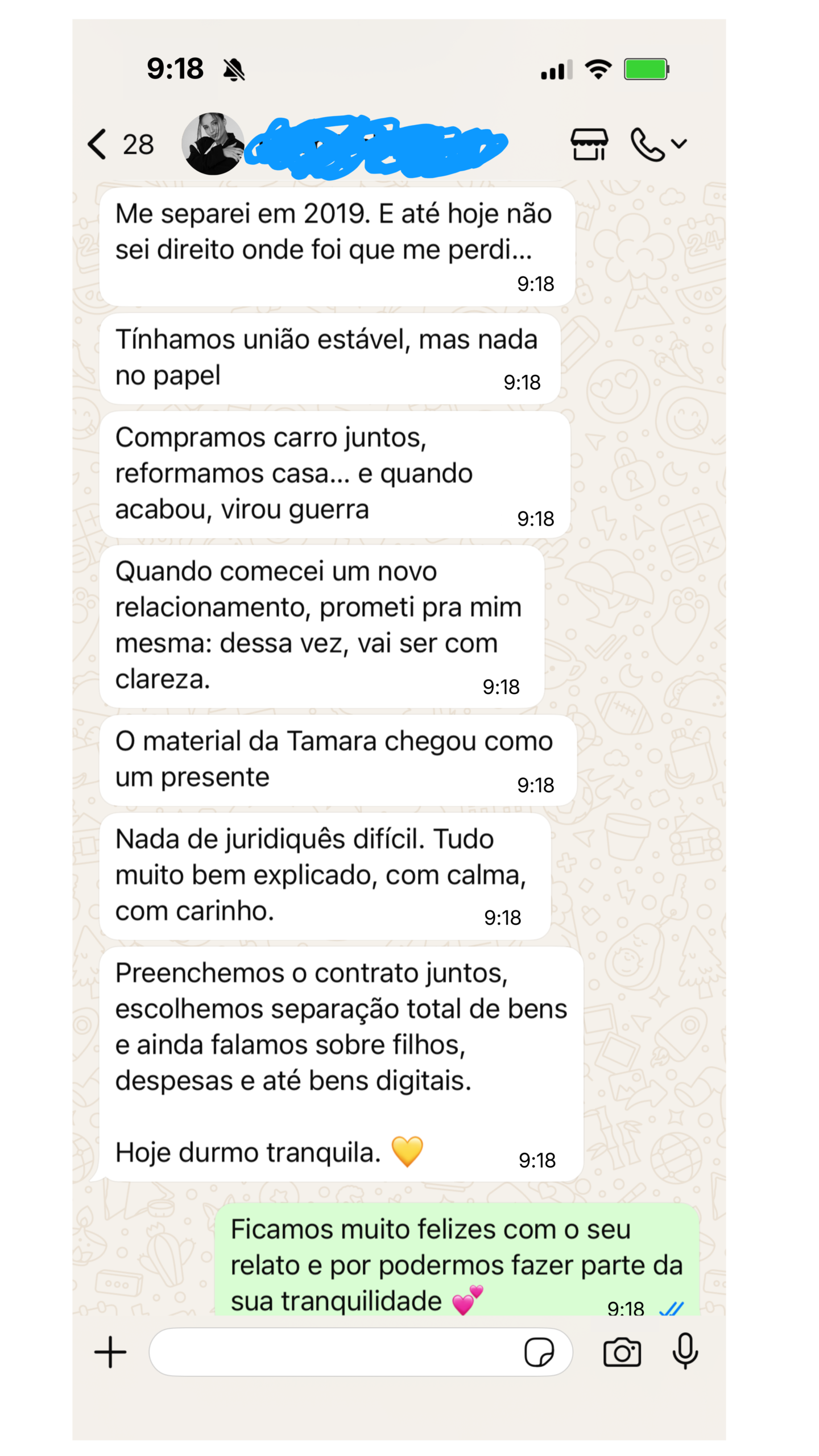Start a call with this contact

point(647,144)
